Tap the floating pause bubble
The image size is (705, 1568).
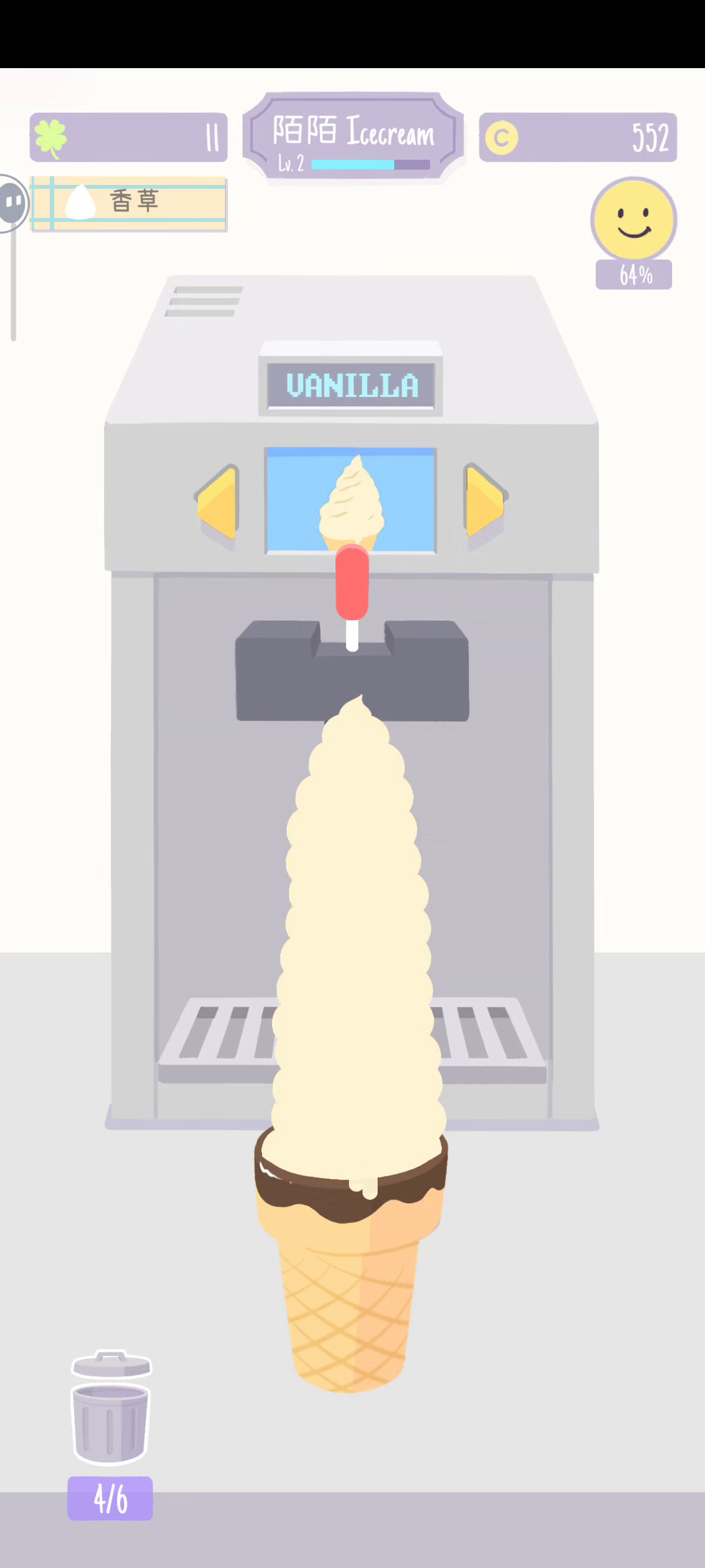tap(12, 203)
